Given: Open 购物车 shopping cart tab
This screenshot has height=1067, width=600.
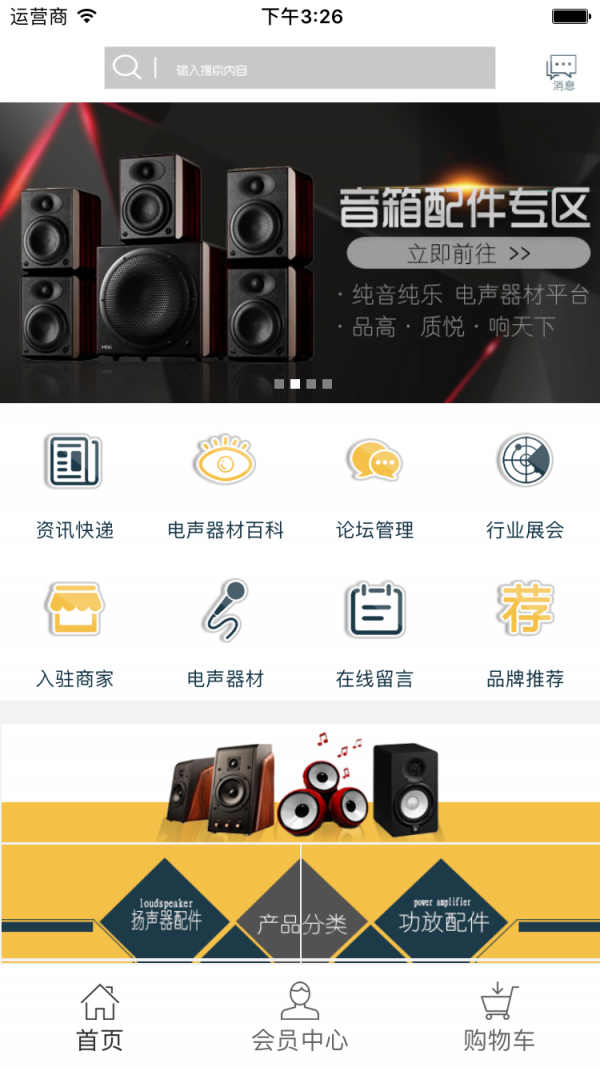Looking at the screenshot, I should tap(499, 1018).
